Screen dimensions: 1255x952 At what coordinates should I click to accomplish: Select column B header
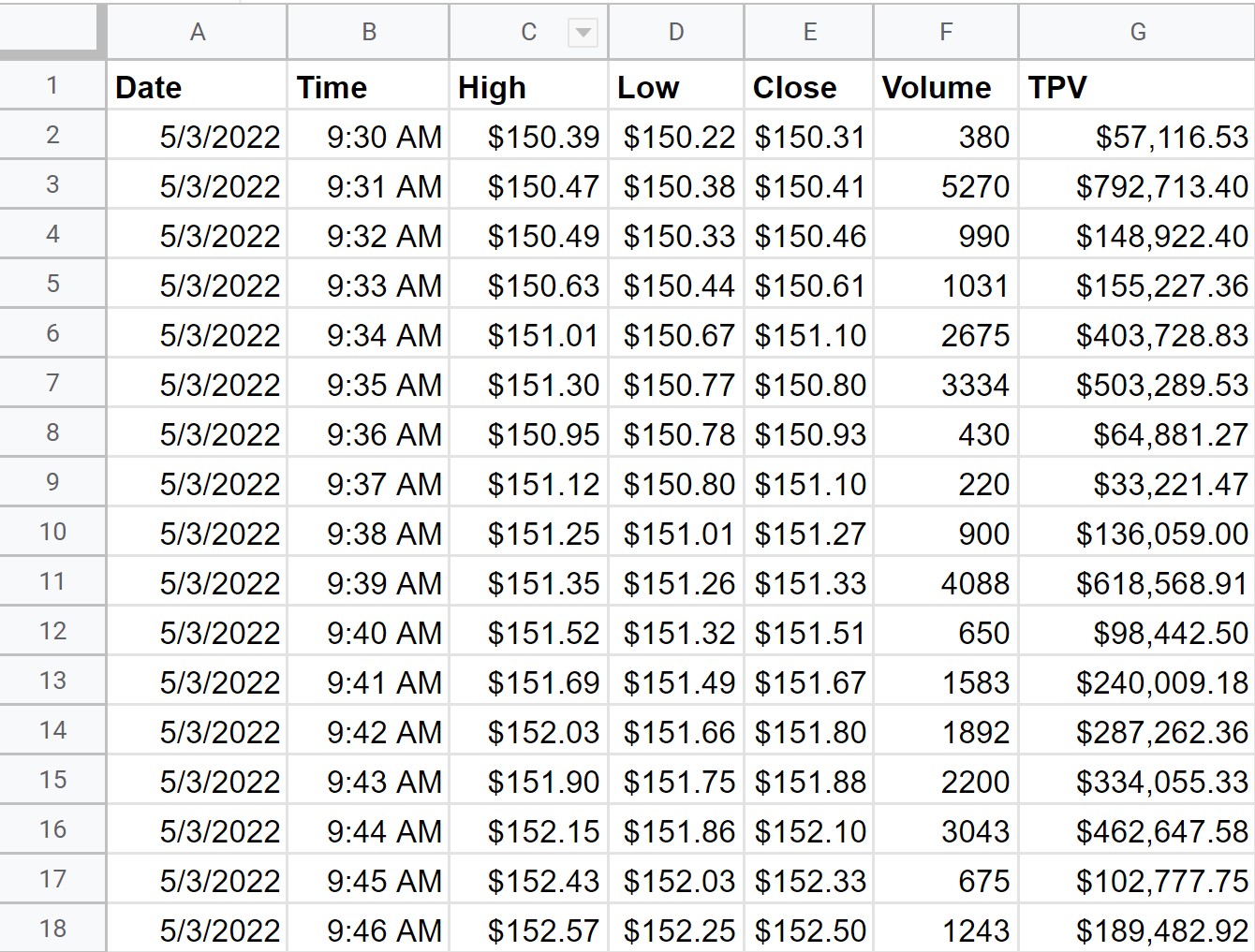(x=368, y=33)
